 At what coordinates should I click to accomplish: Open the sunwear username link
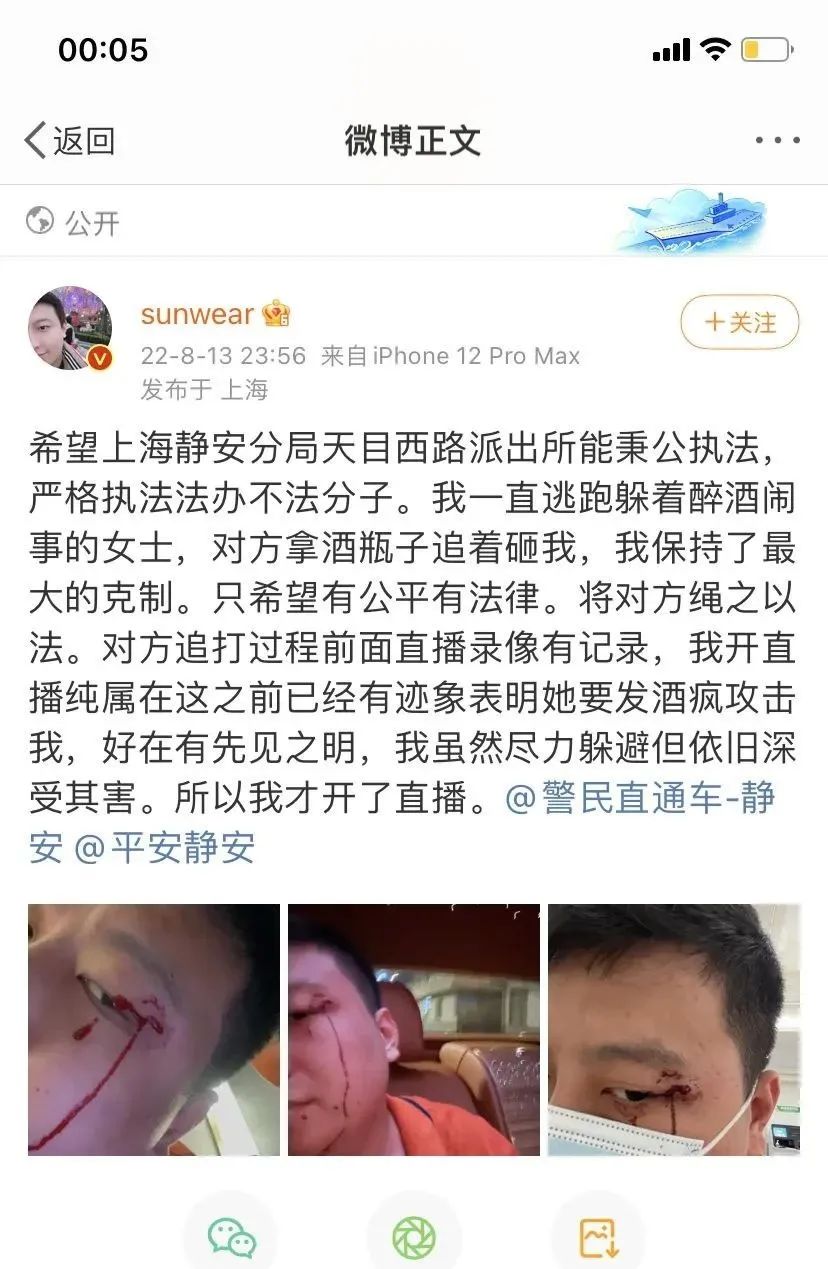coord(197,314)
